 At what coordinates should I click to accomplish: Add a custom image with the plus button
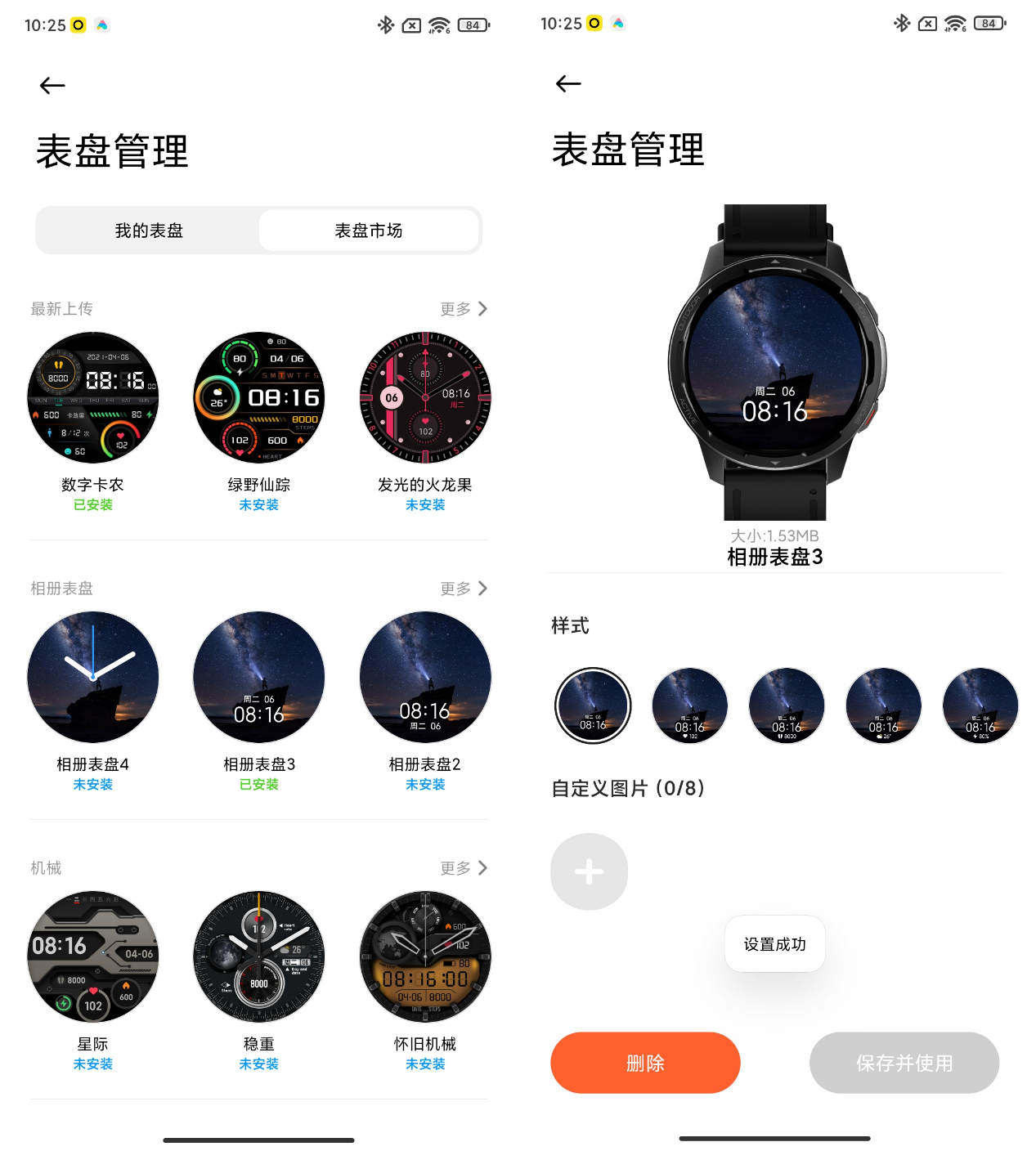coord(589,871)
